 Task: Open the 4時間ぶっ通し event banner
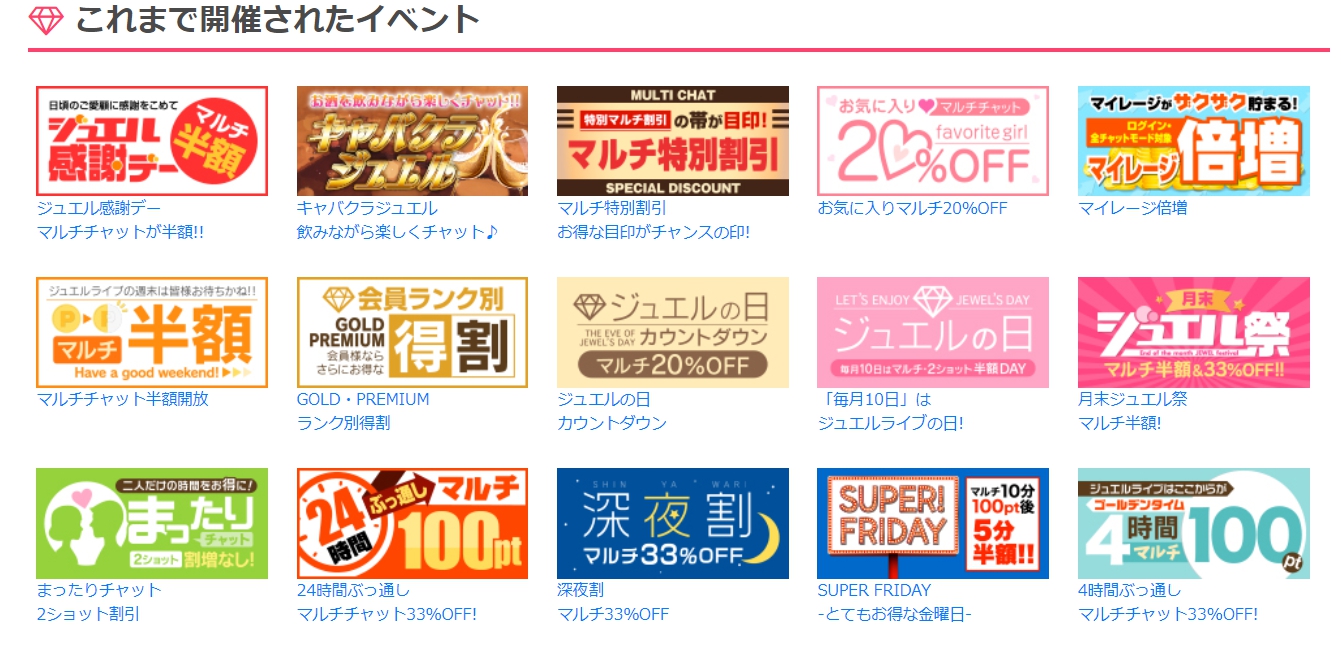[1193, 523]
